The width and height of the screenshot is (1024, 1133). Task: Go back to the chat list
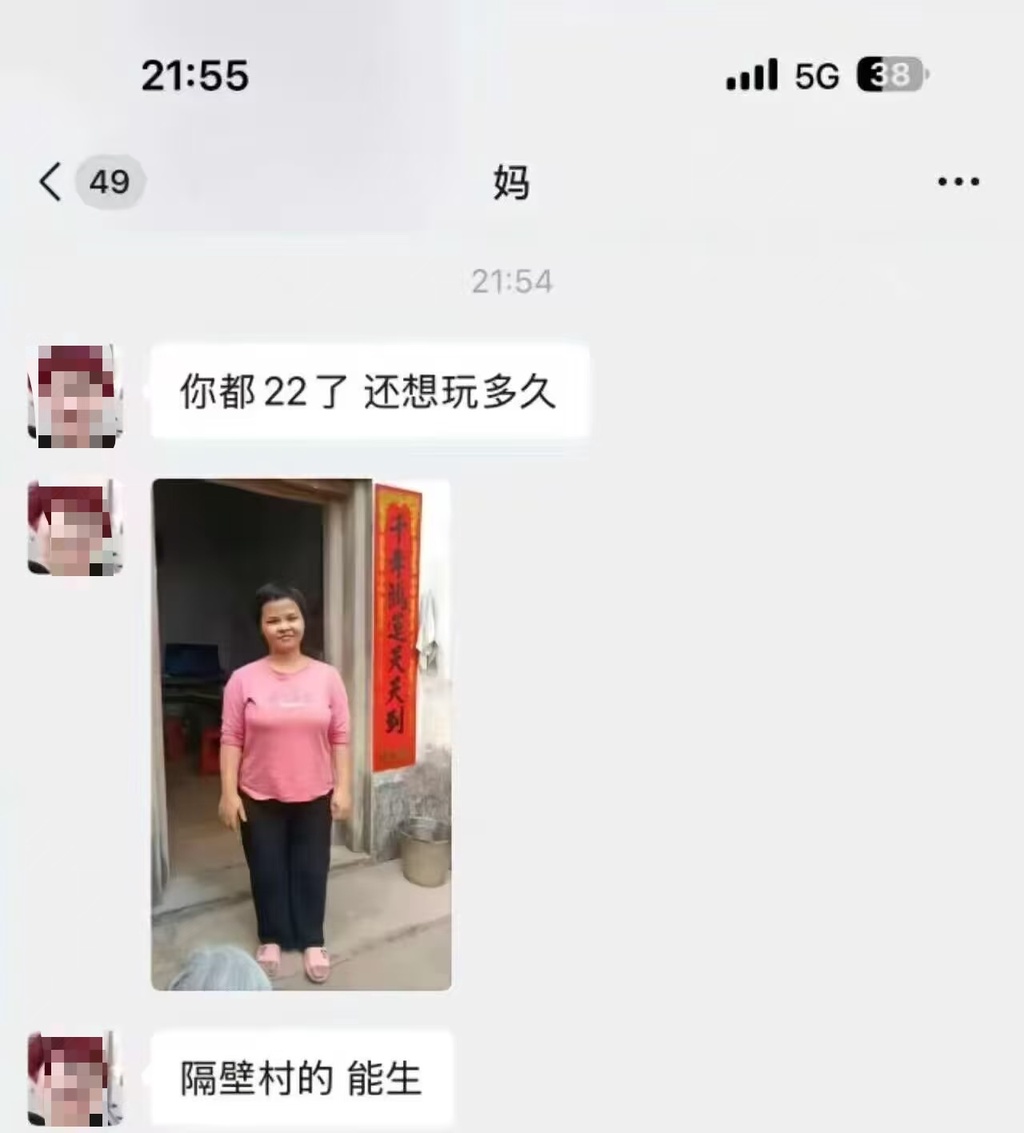coord(52,182)
